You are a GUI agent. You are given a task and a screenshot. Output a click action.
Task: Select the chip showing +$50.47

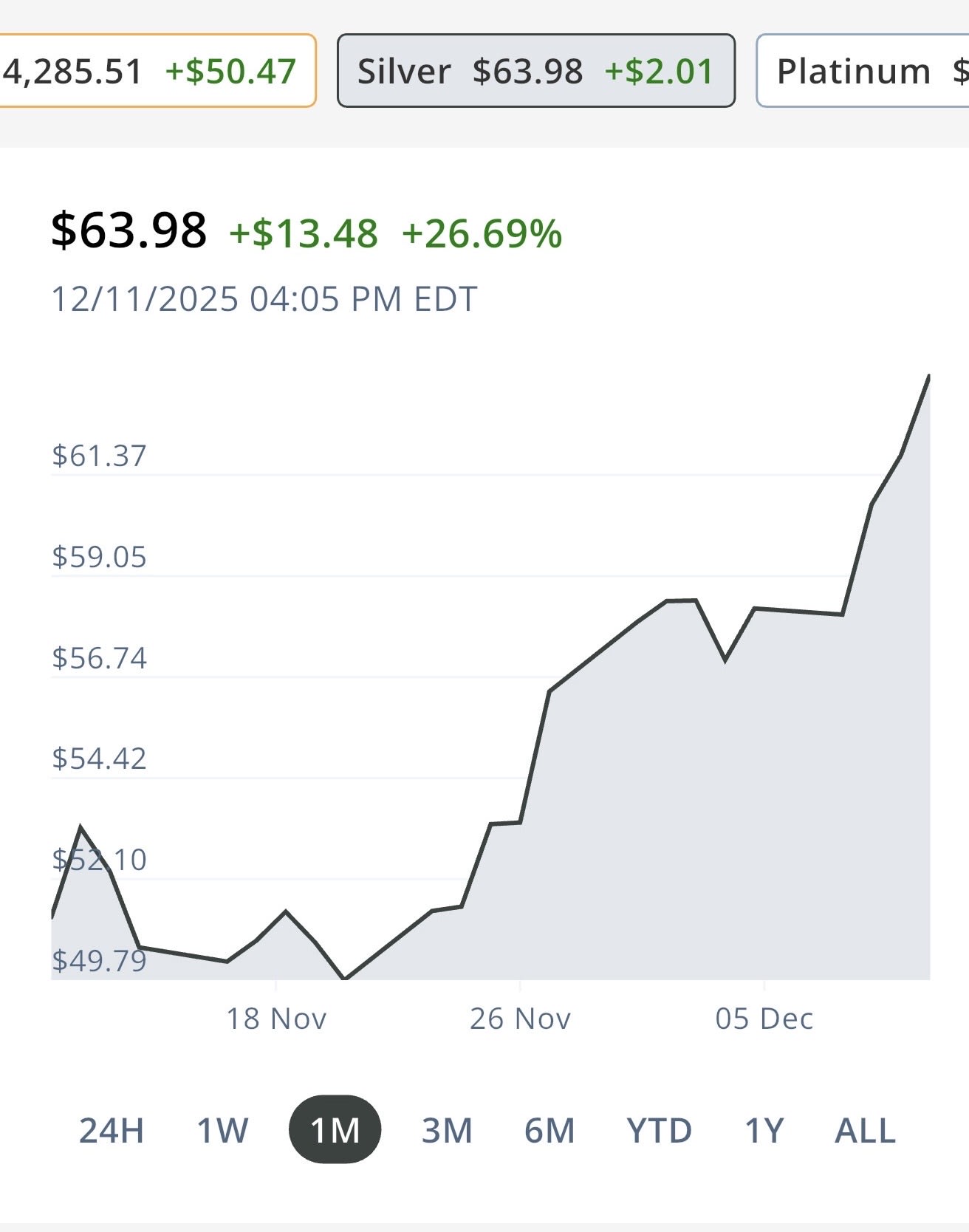[158, 71]
